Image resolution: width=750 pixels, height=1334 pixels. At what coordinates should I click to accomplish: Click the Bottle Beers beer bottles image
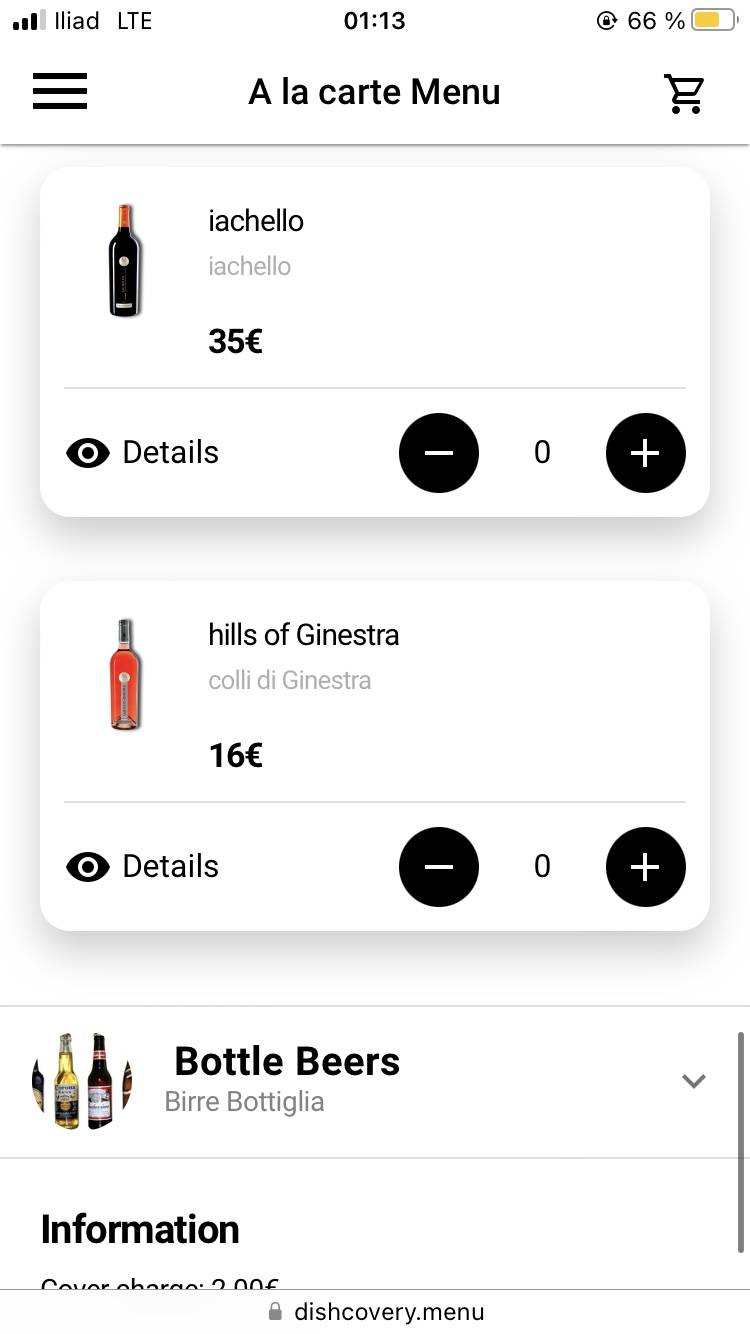(x=80, y=1080)
